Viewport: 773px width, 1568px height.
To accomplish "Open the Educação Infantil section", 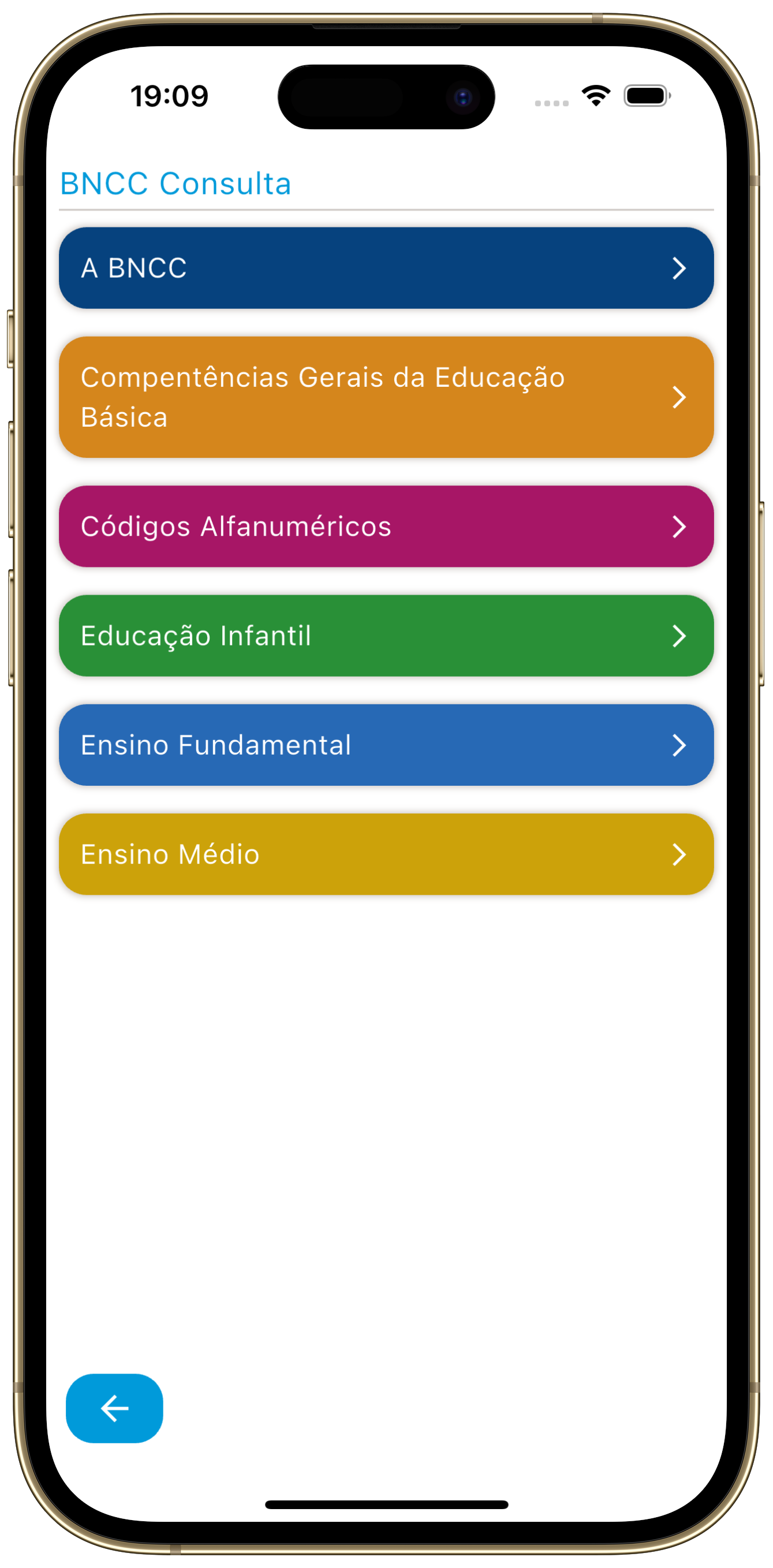I will click(386, 636).
